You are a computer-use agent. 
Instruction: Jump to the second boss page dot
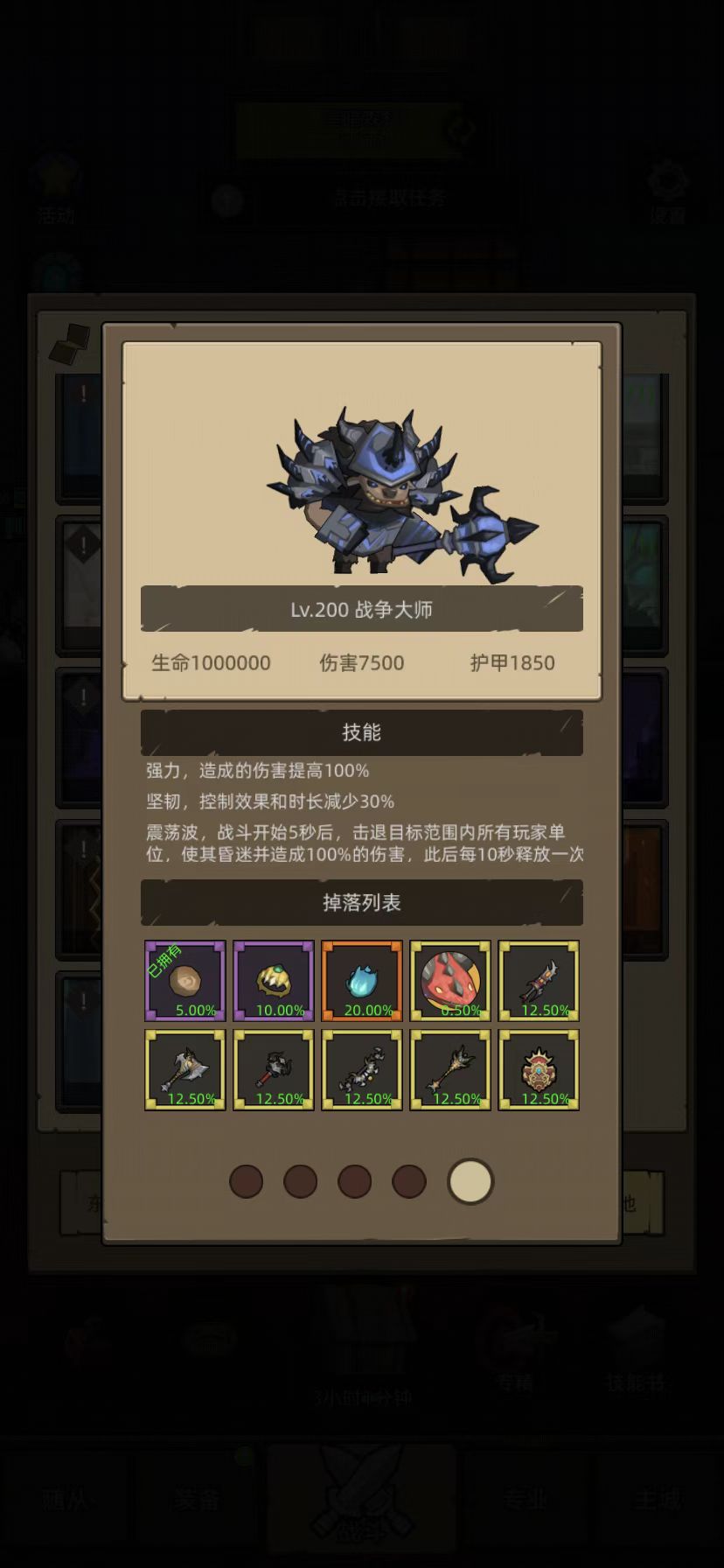click(x=300, y=1181)
